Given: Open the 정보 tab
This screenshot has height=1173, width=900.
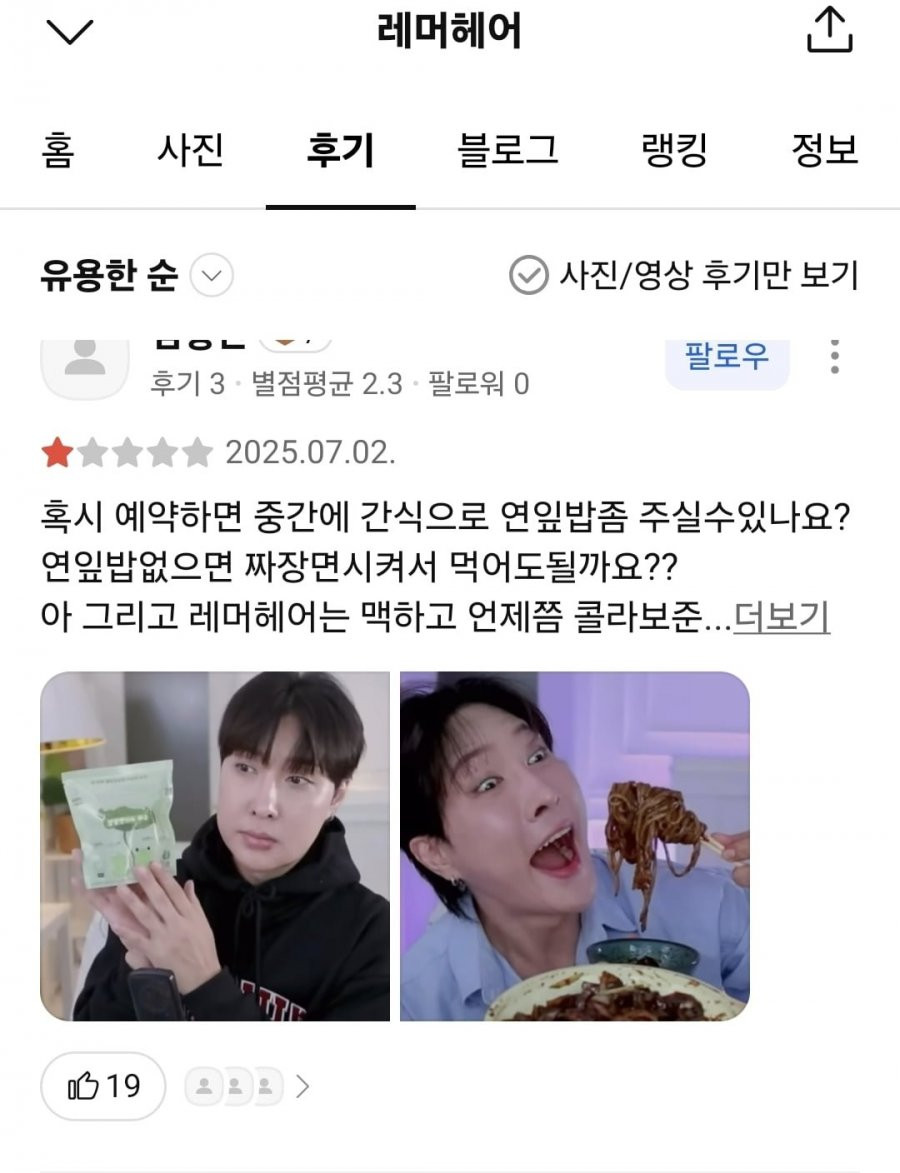Looking at the screenshot, I should click(824, 151).
